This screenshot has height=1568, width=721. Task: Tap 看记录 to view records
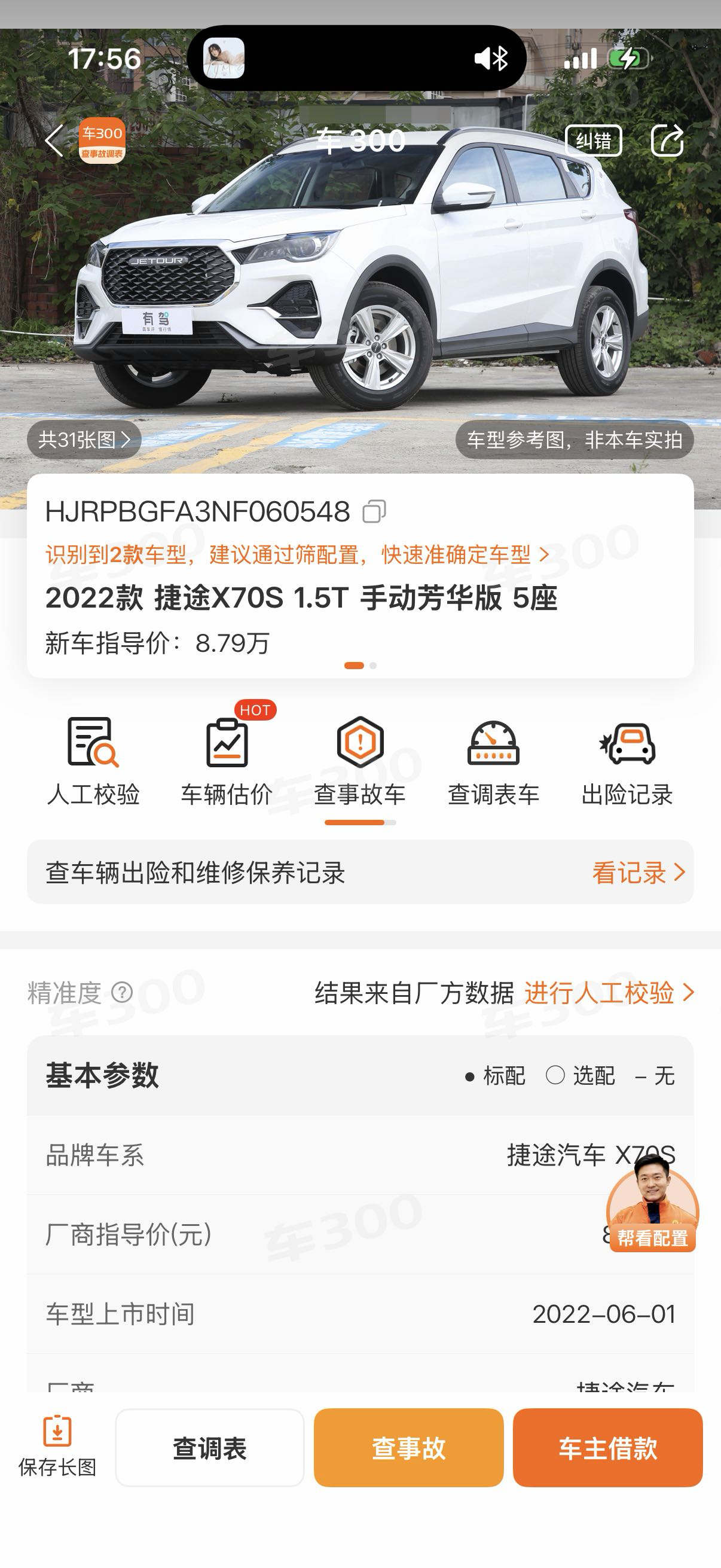coord(639,873)
